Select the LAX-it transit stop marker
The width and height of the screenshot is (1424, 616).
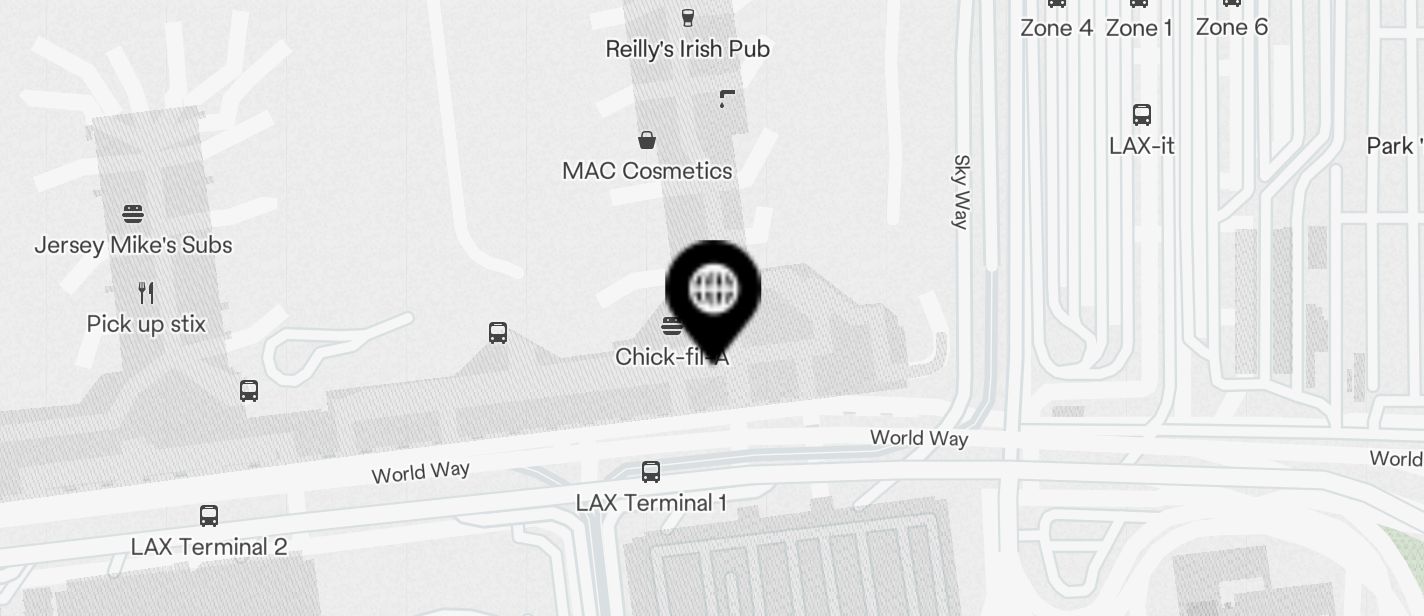(x=1141, y=115)
